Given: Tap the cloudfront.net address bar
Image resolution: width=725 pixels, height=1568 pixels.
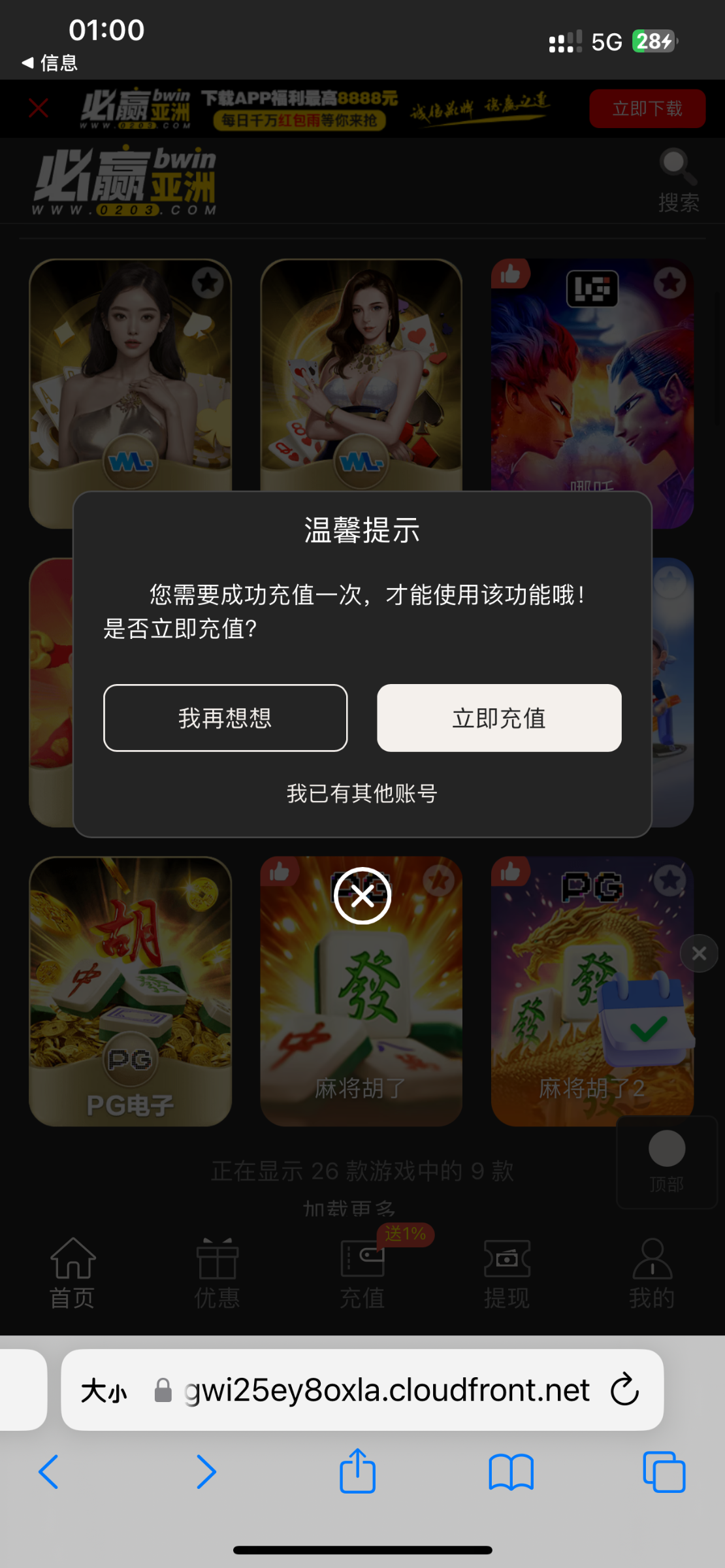Looking at the screenshot, I should coord(385,1390).
